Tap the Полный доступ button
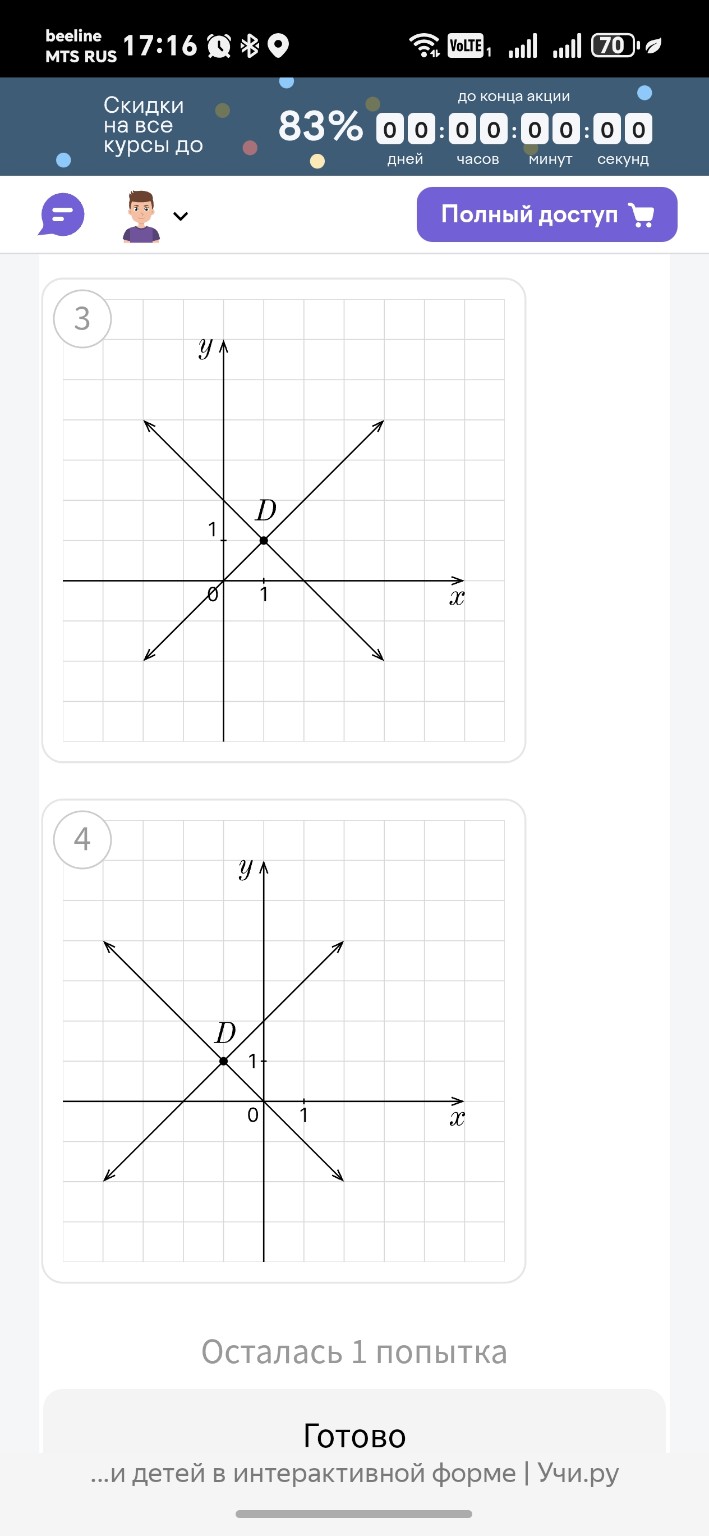The width and height of the screenshot is (709, 1536). (x=546, y=214)
